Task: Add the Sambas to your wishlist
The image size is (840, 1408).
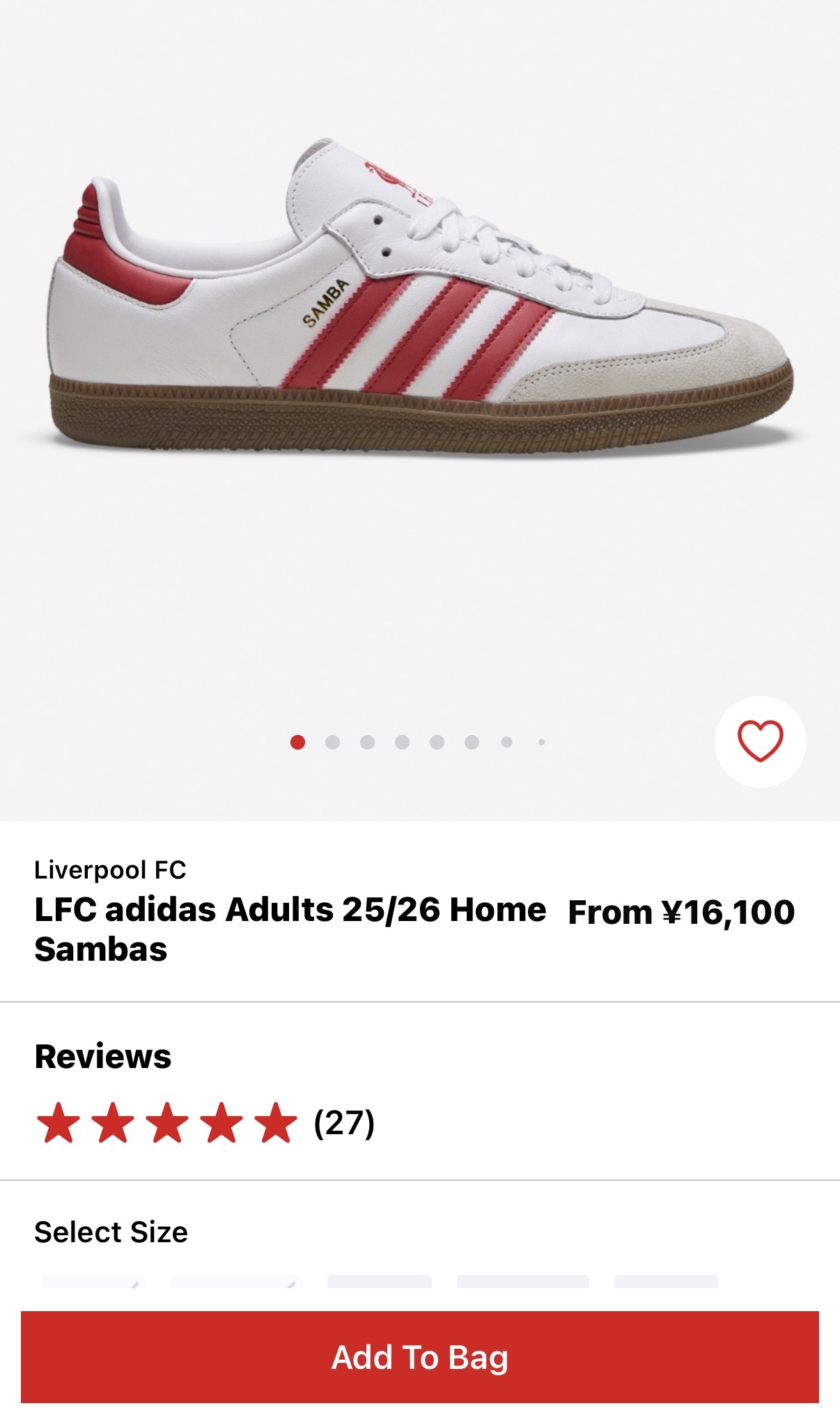Action: coord(760,741)
